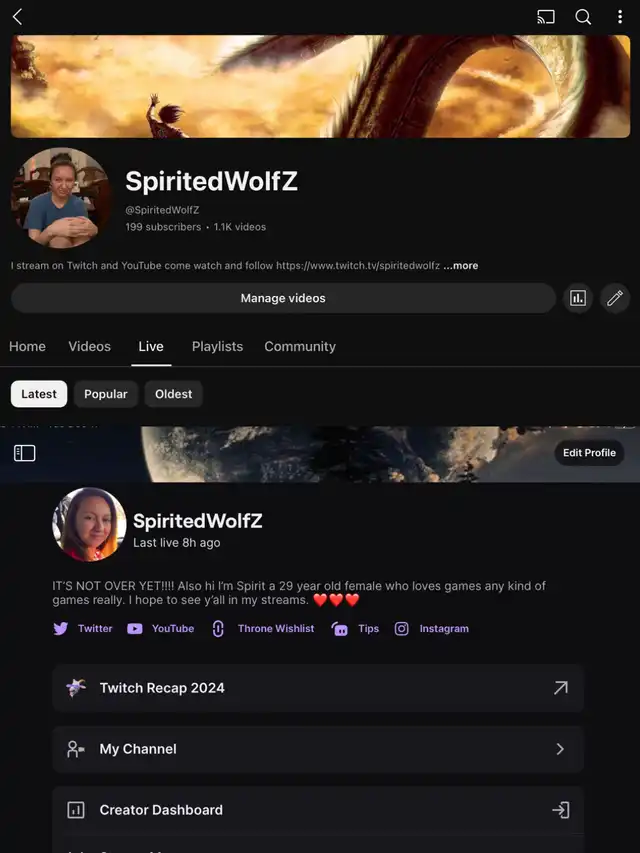The width and height of the screenshot is (640, 853).
Task: Expand the channel description with more
Action: click(461, 266)
